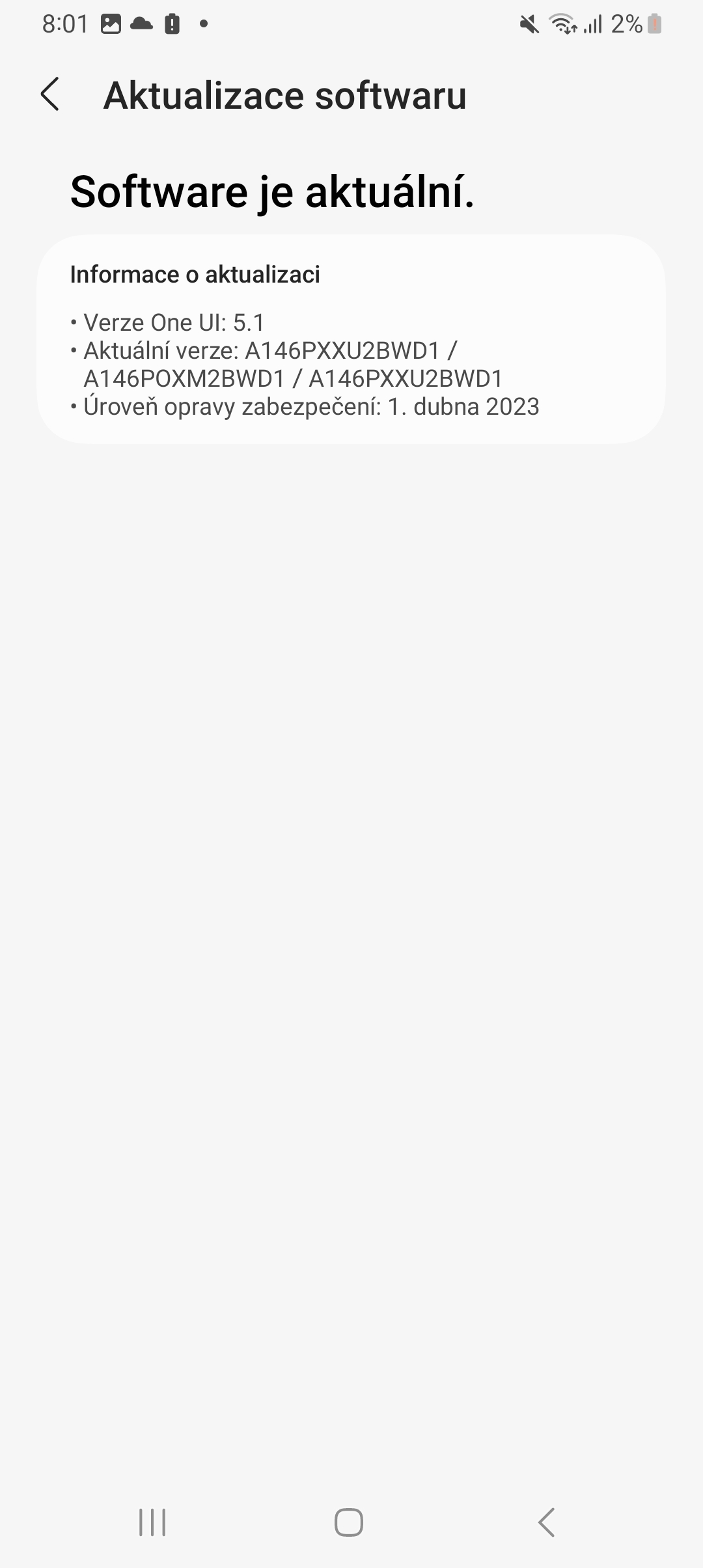
Task: Go back from Aktualizace softwaru screen
Action: pos(50,94)
